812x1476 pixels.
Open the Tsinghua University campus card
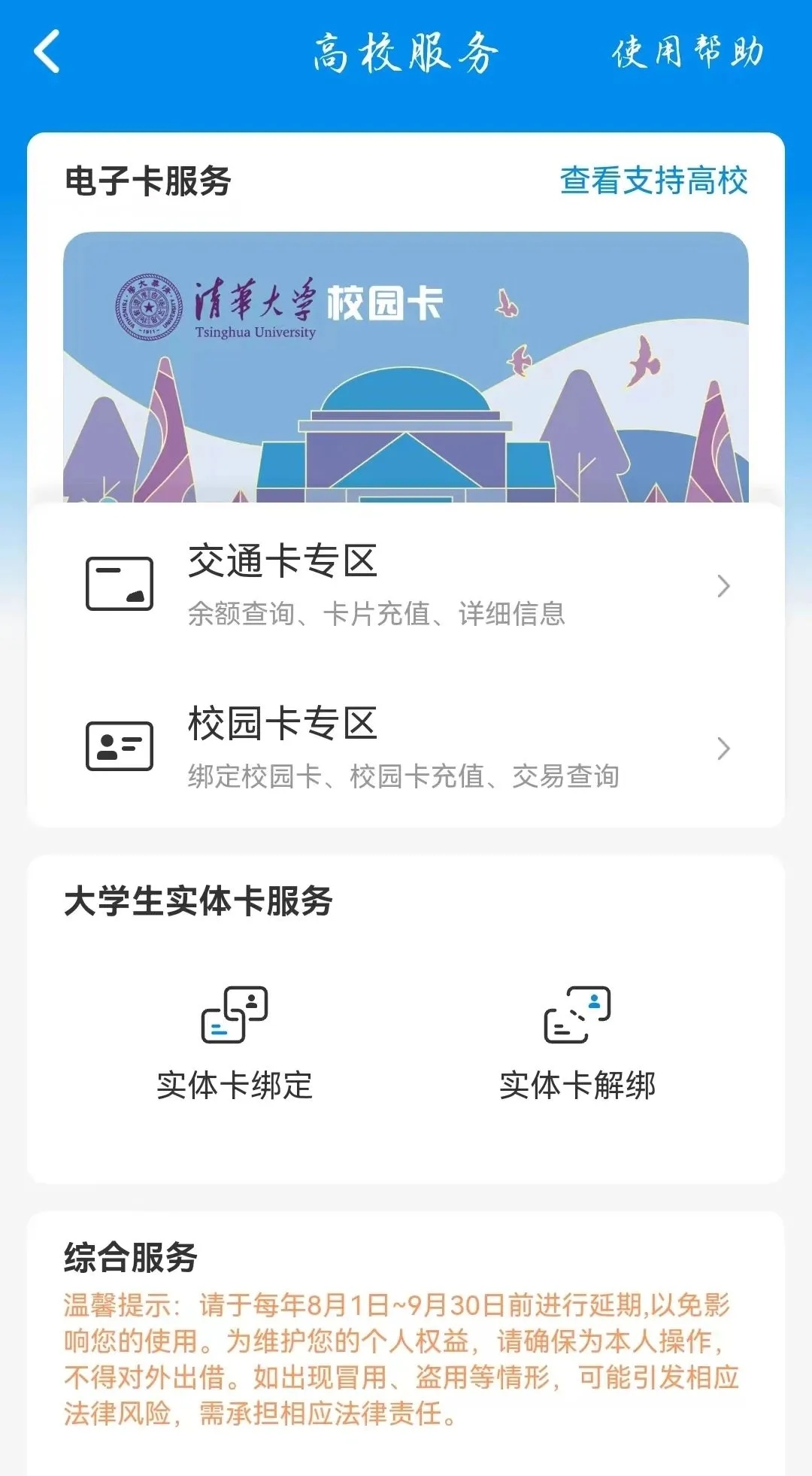pyautogui.click(x=405, y=367)
